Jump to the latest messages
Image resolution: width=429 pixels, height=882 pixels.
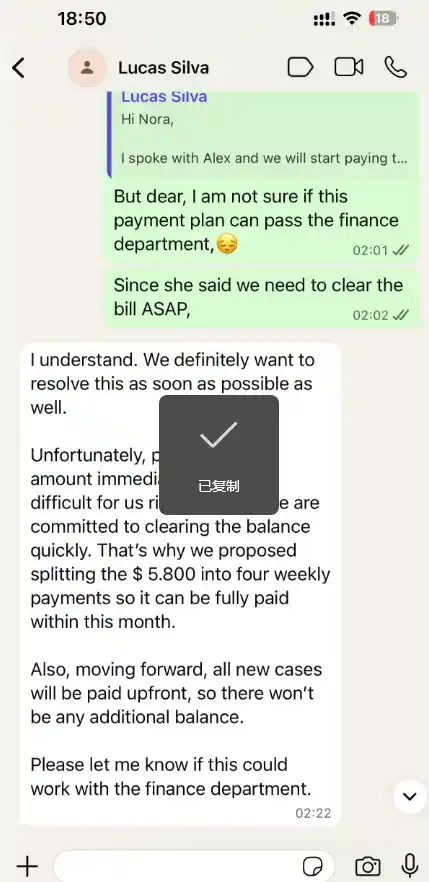(x=409, y=796)
